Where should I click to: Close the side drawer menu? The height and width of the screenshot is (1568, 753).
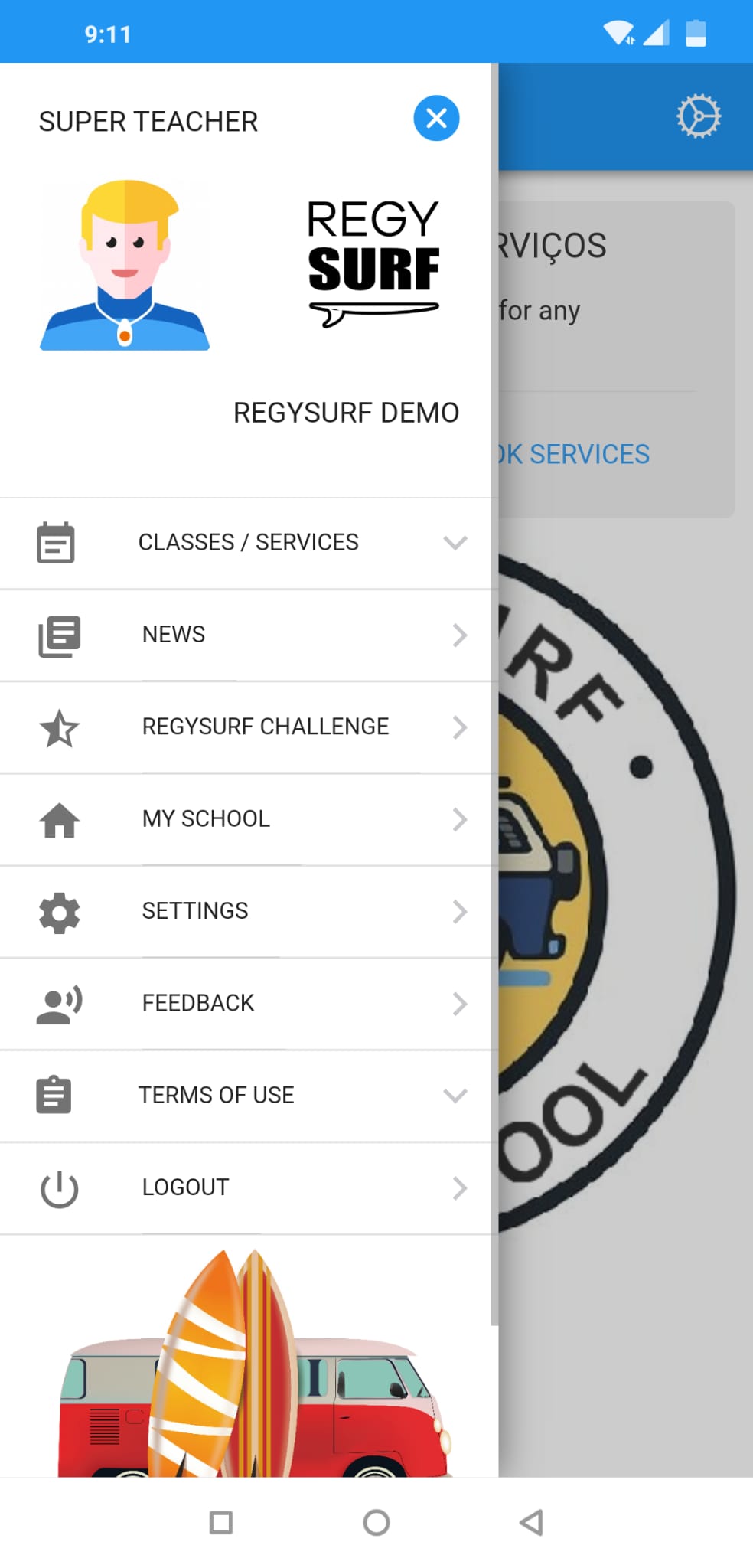(x=436, y=119)
